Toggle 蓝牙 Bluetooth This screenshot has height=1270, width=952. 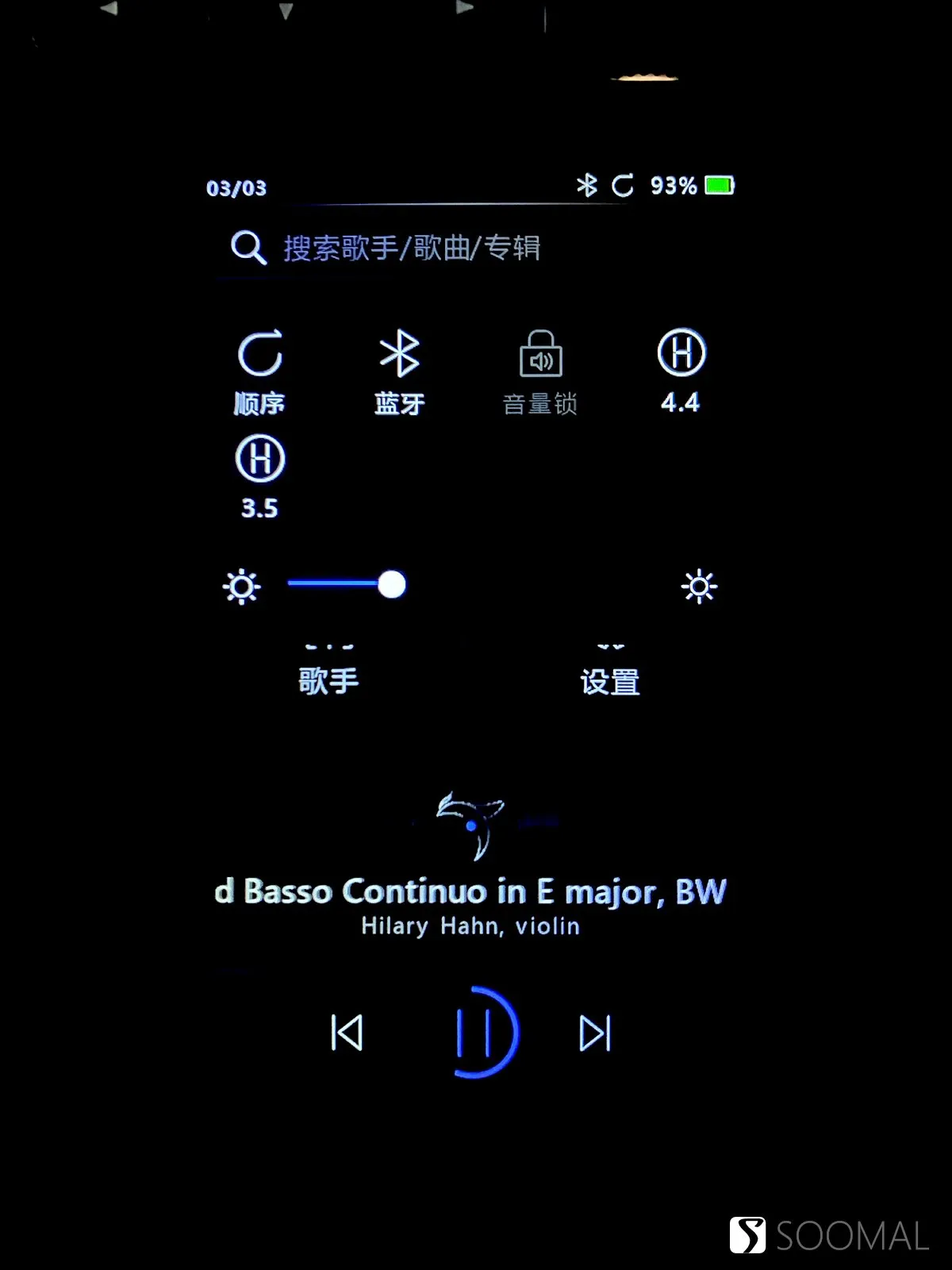pos(399,371)
